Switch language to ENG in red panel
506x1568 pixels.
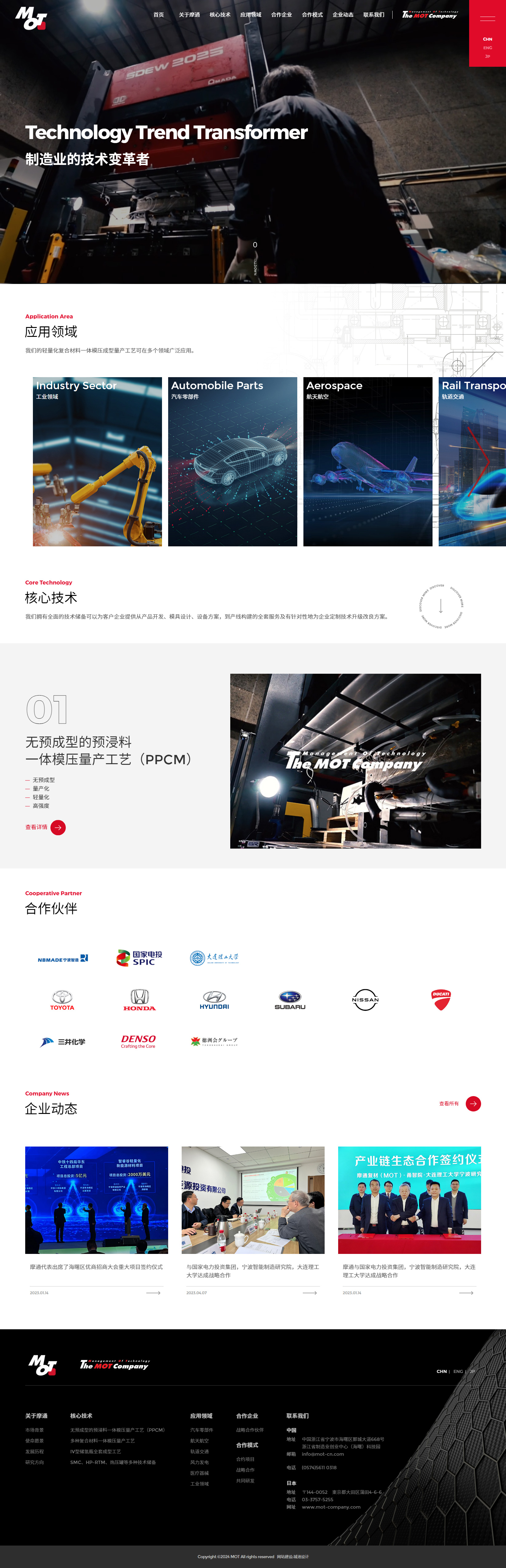[487, 47]
